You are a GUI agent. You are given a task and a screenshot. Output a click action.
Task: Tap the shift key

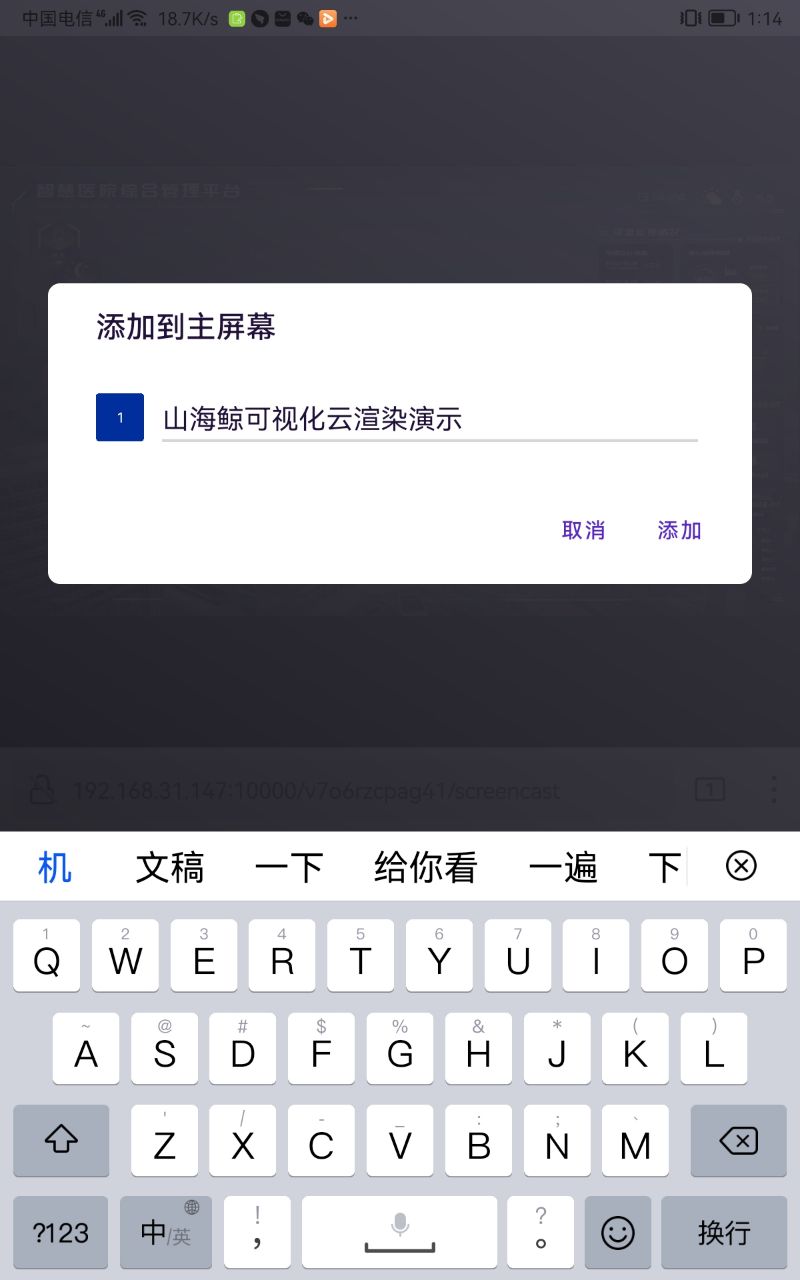coord(61,1140)
